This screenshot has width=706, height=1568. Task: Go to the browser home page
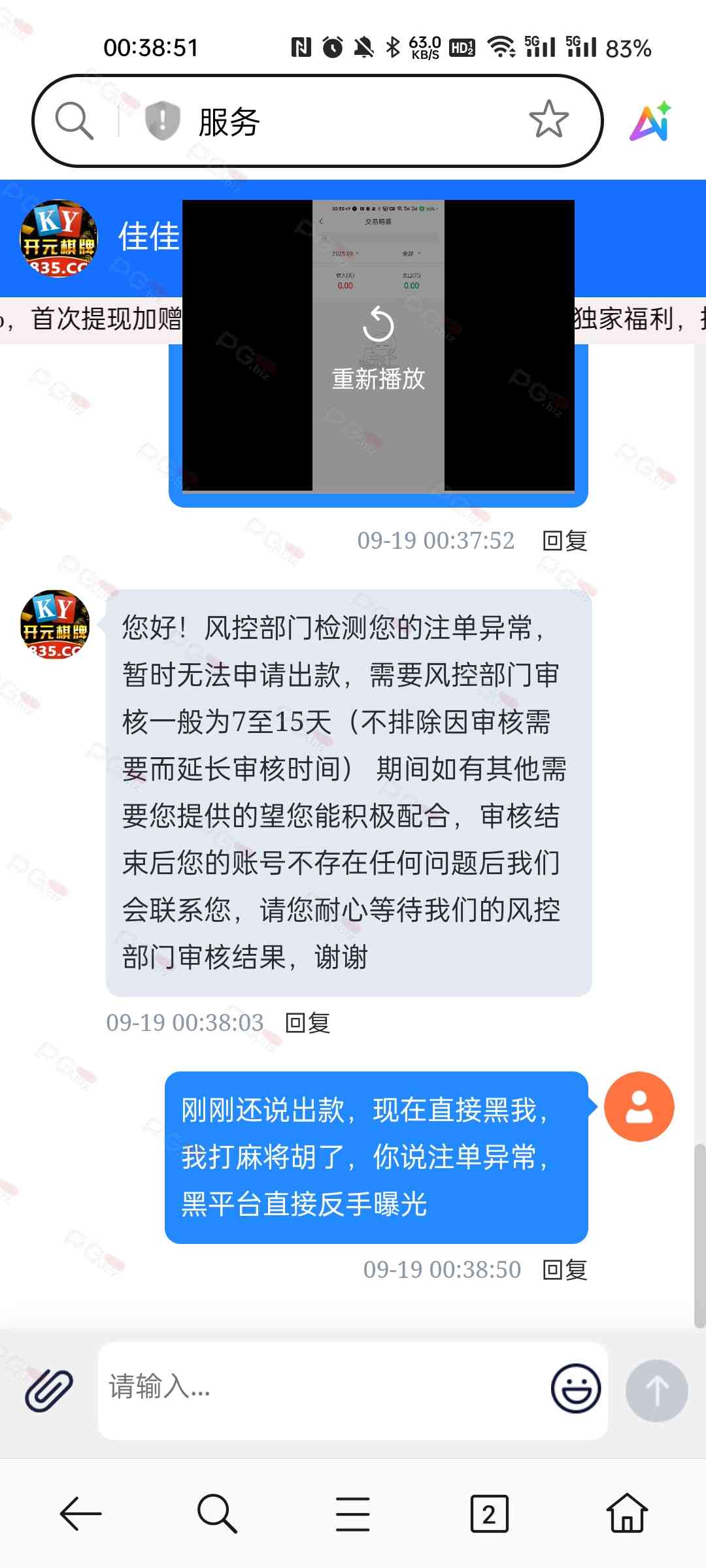point(626,1514)
